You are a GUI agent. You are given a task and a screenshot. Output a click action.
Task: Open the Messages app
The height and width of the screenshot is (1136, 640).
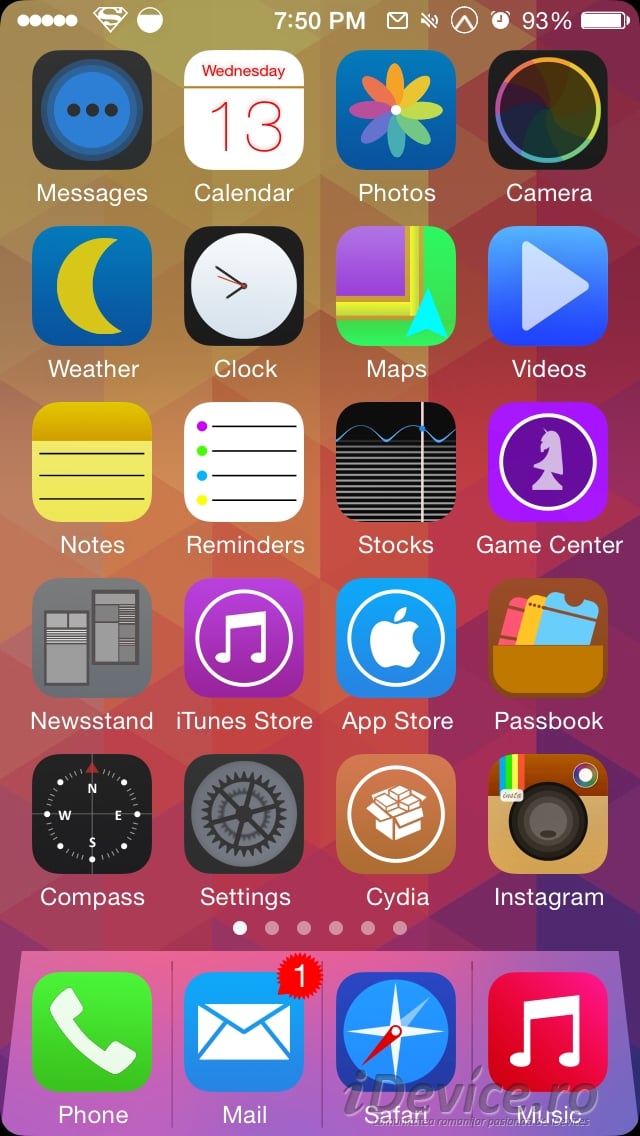92,110
